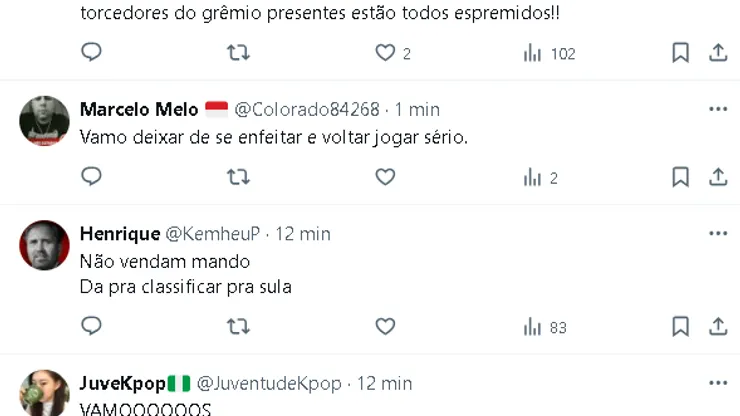740x416 pixels.
Task: Open the @KemheuP profile handle
Action: (212, 234)
